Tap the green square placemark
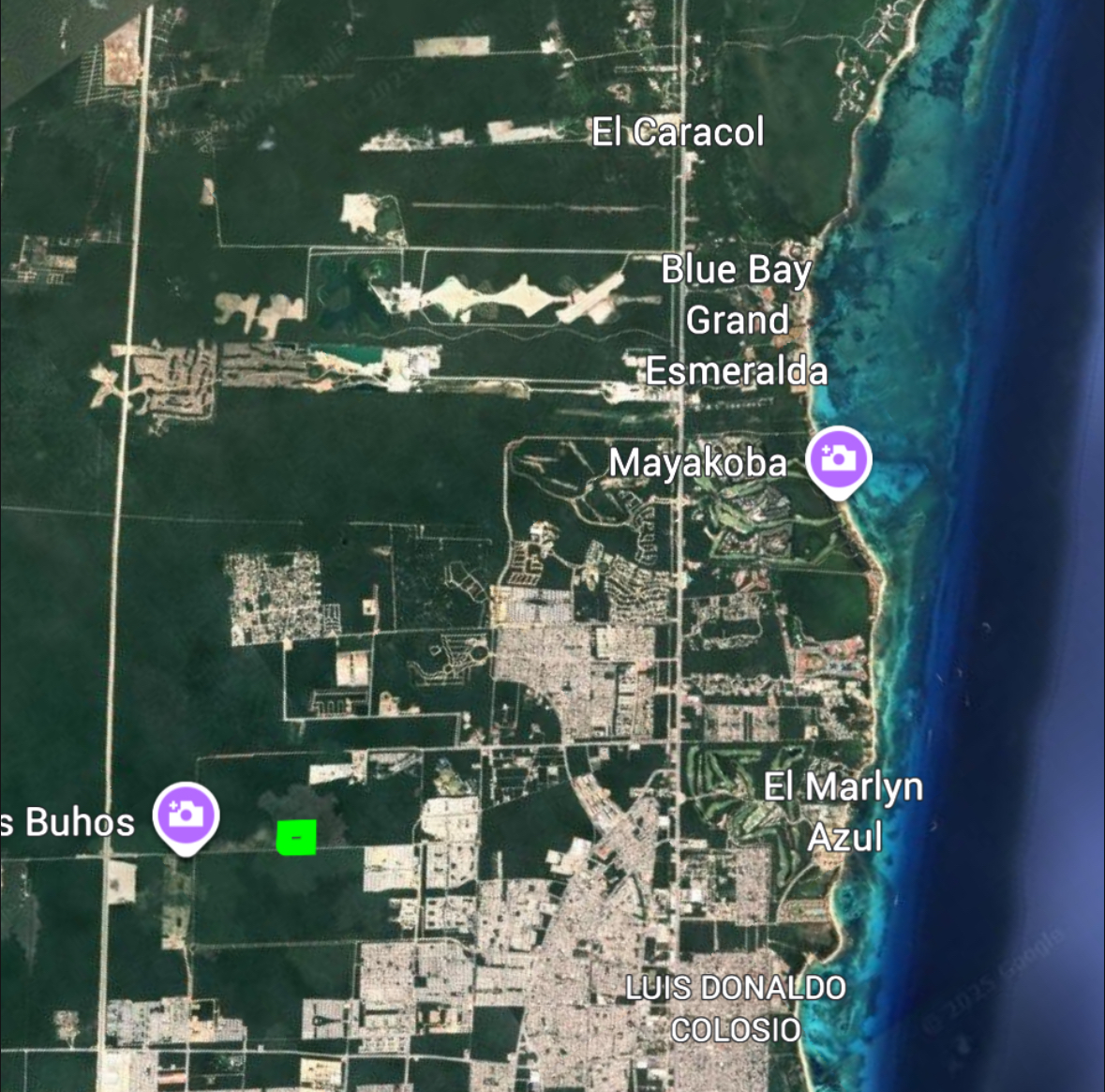1105x1092 pixels. (296, 837)
